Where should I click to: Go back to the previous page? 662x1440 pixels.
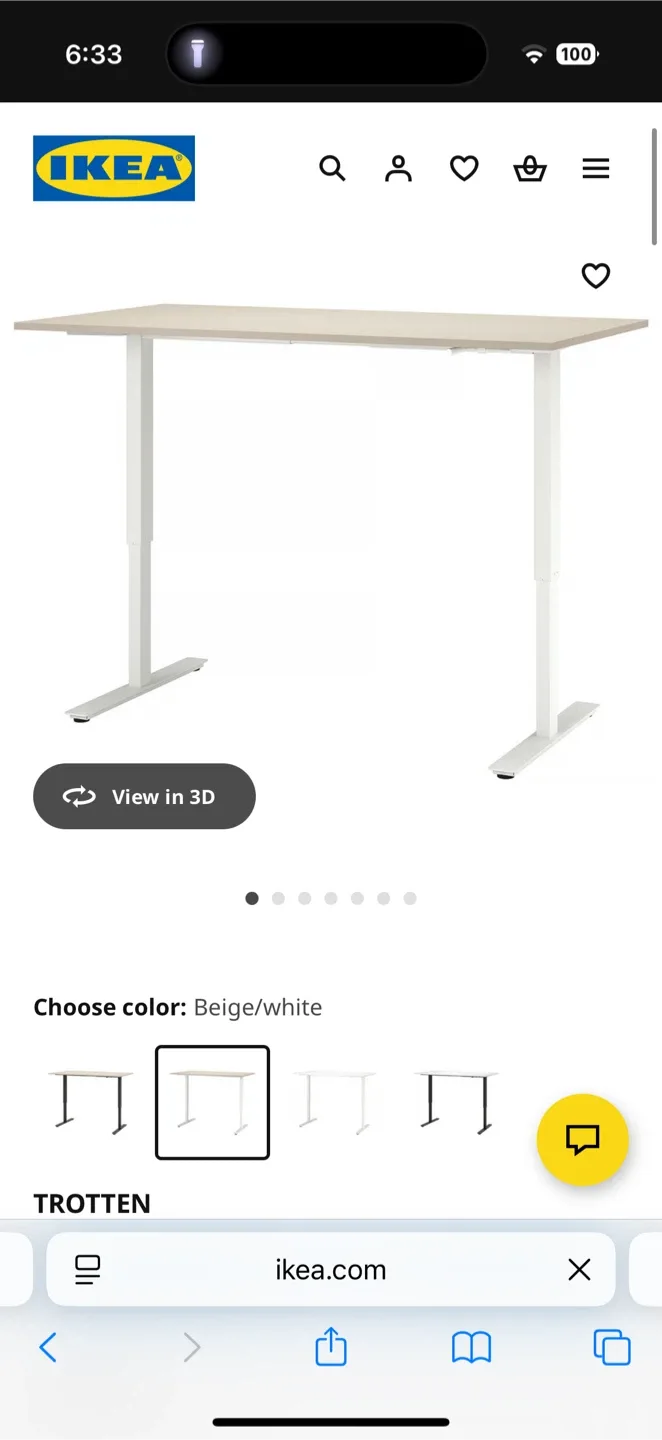pyautogui.click(x=48, y=1348)
